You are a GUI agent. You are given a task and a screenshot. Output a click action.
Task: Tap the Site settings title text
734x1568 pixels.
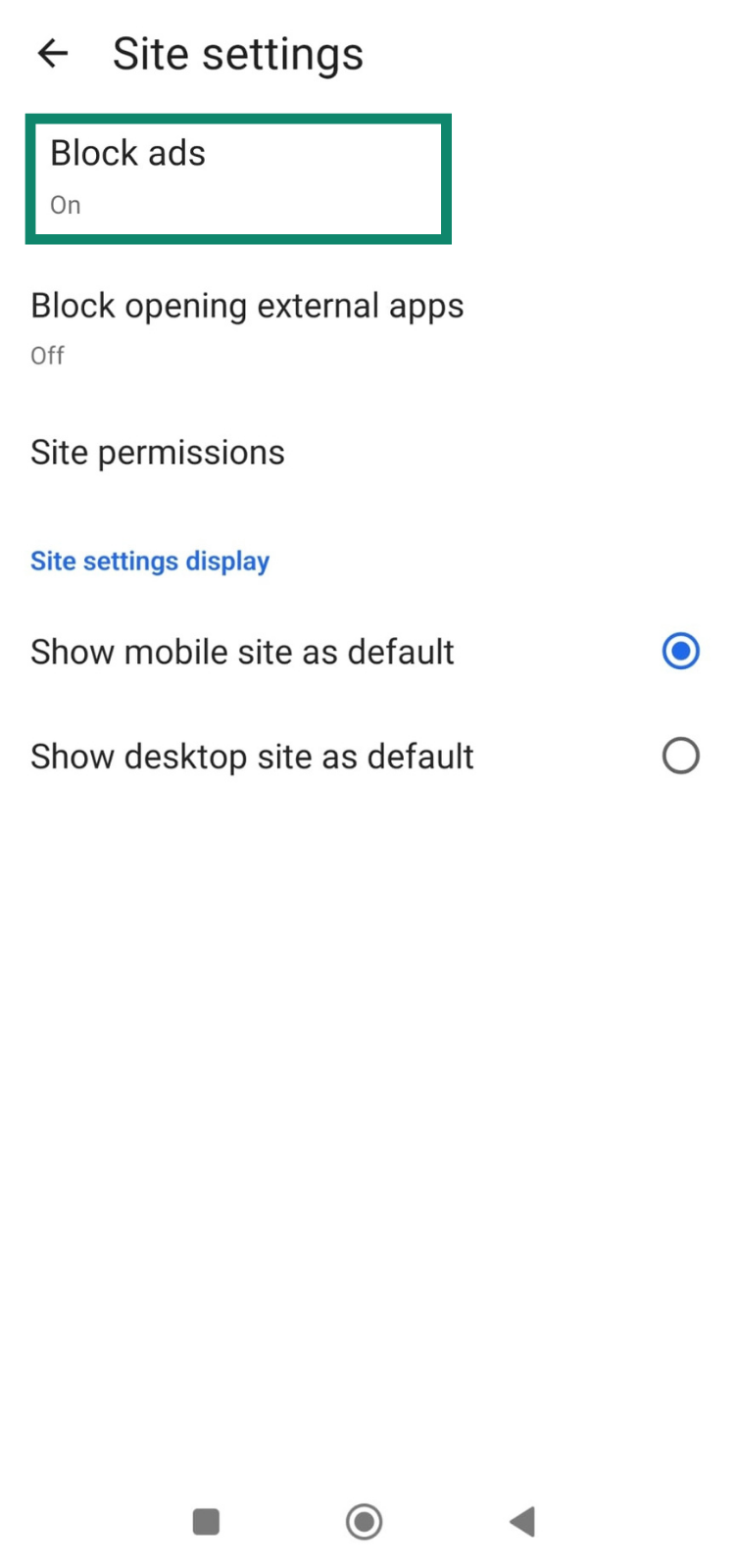(237, 53)
